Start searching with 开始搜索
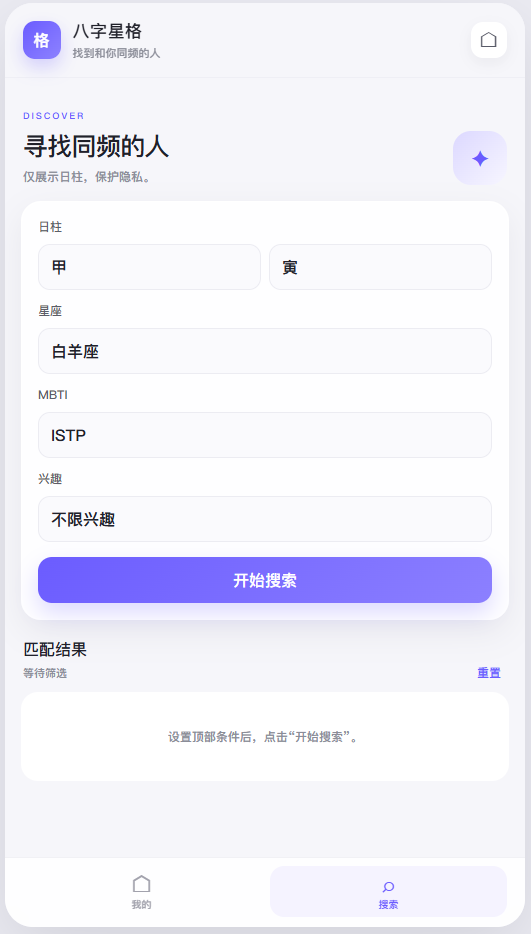Screen dimensions: 531x934 (265, 580)
